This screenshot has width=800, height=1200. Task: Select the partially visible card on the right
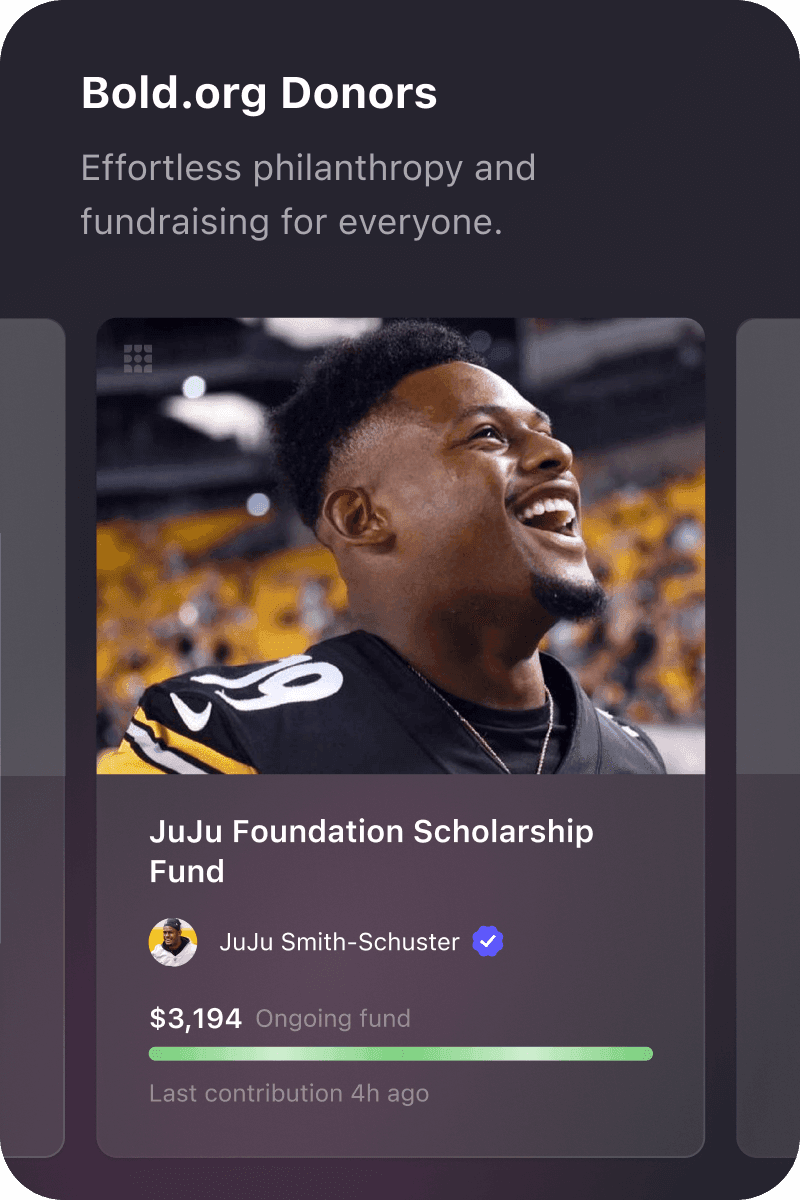point(770,730)
